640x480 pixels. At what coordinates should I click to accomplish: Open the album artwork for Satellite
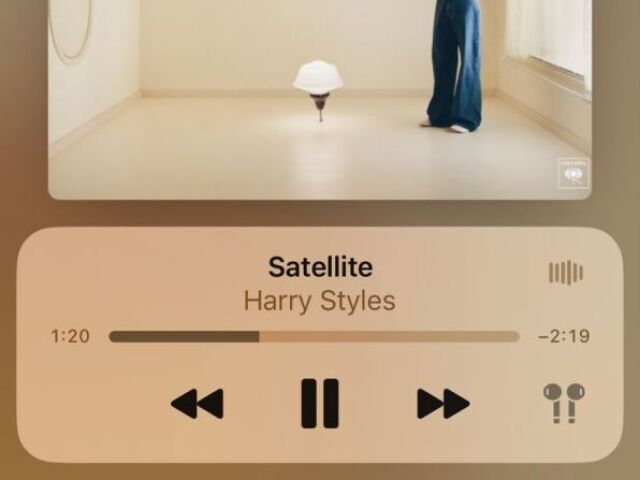320,100
